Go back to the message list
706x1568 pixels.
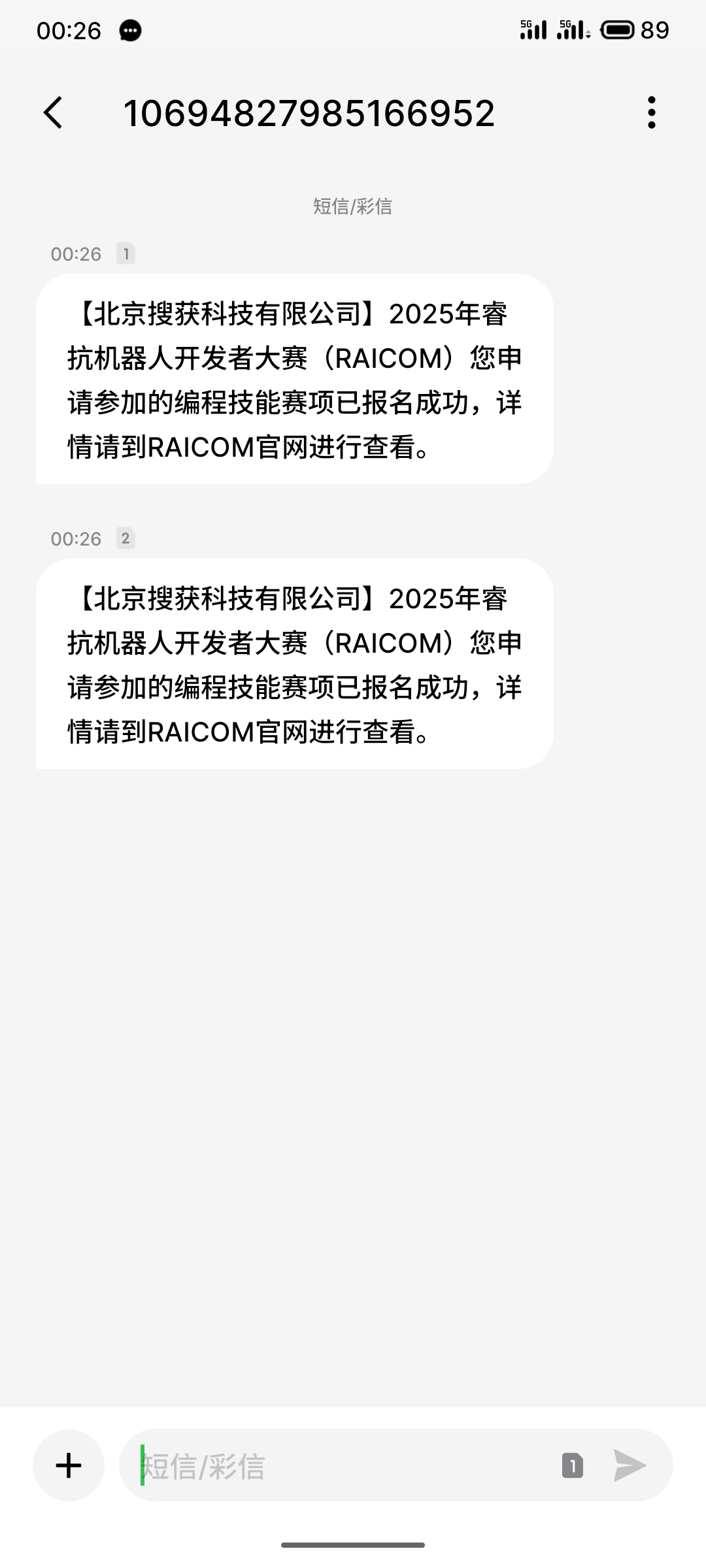click(x=53, y=112)
